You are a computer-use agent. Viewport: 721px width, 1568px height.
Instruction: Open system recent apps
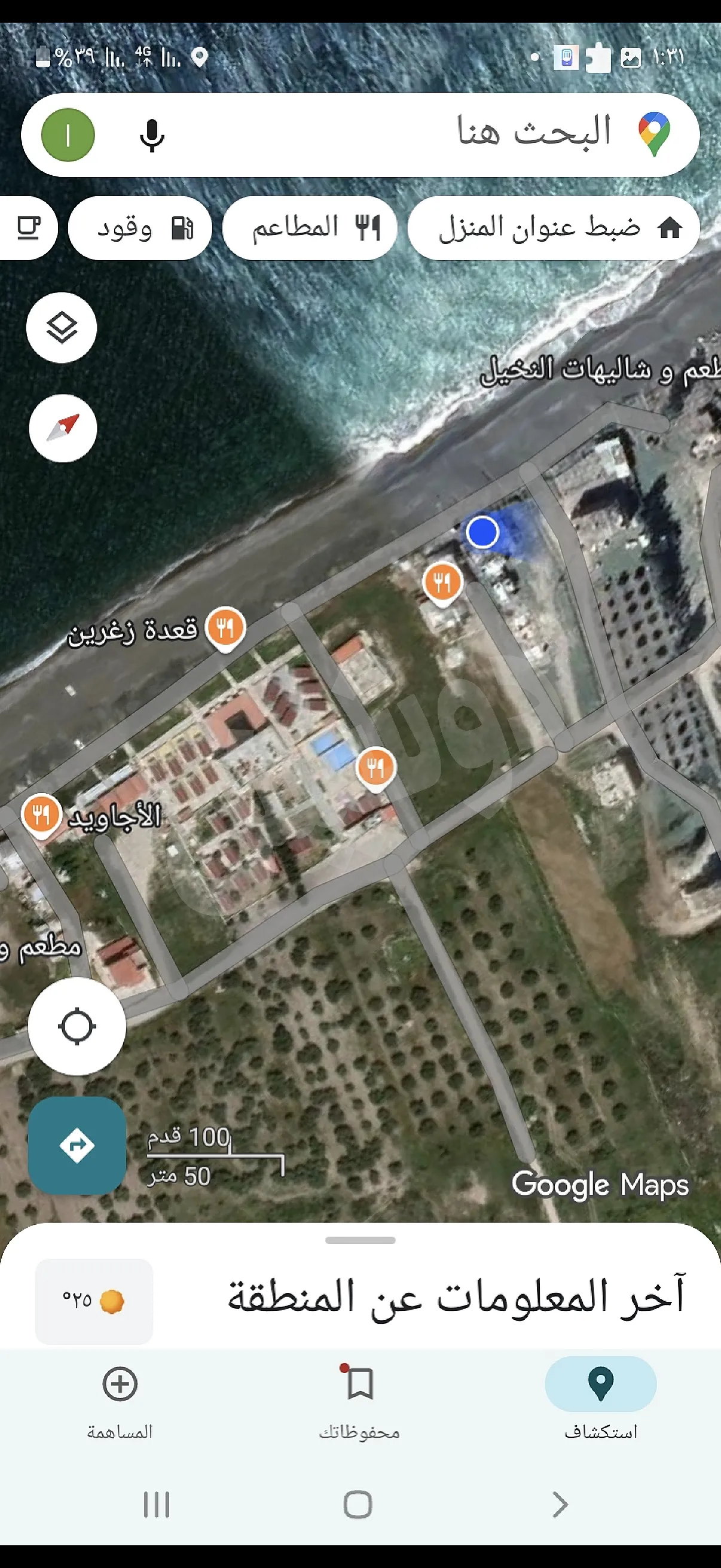[x=157, y=1505]
